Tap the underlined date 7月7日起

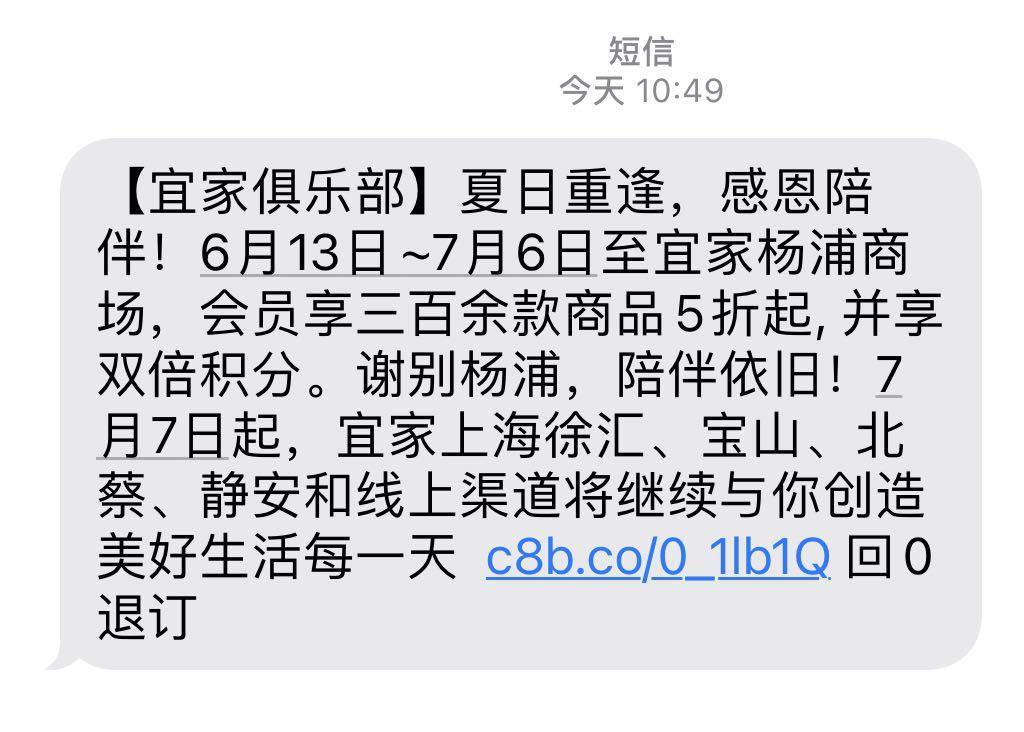click(x=160, y=436)
